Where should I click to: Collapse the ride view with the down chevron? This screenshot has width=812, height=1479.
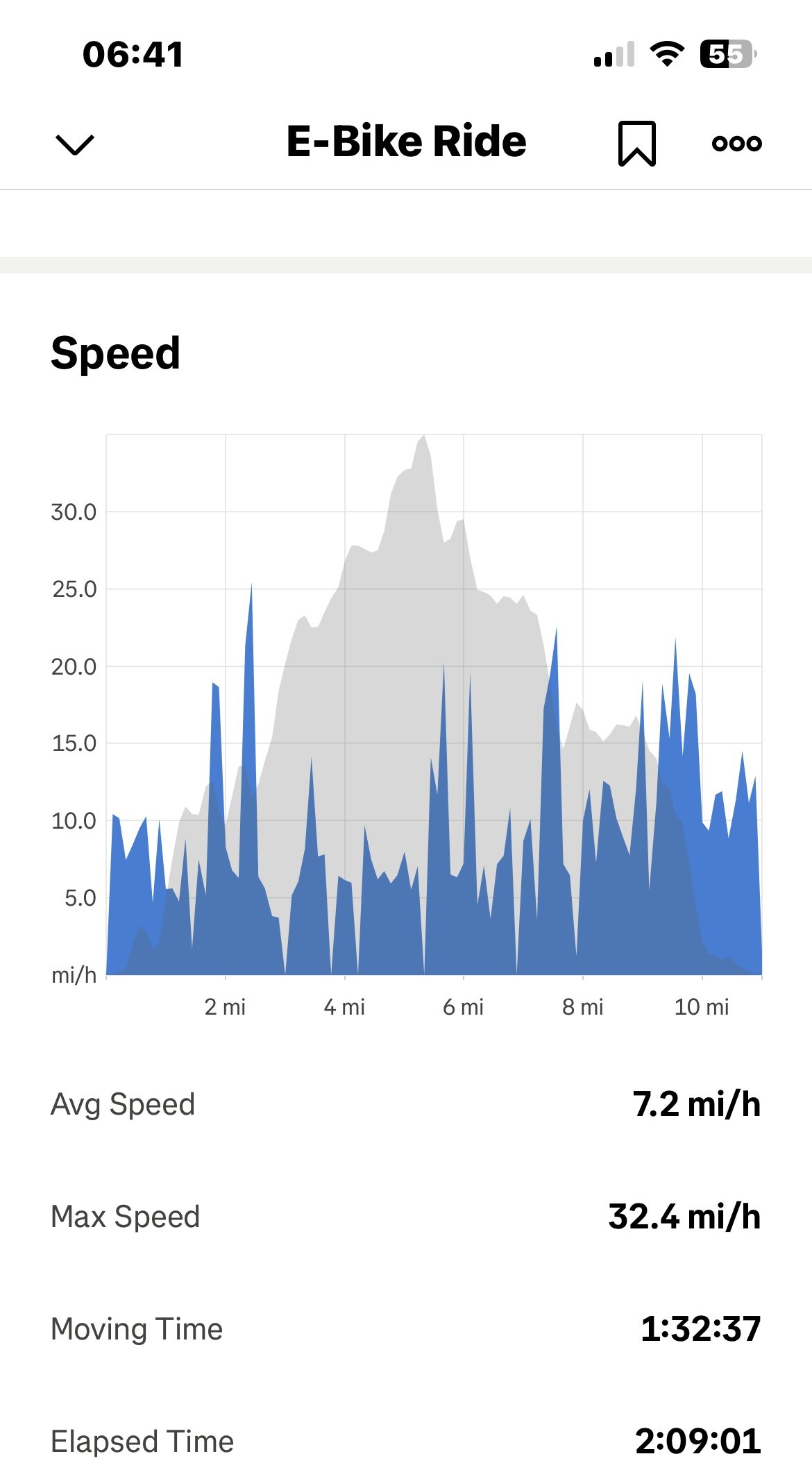point(74,144)
